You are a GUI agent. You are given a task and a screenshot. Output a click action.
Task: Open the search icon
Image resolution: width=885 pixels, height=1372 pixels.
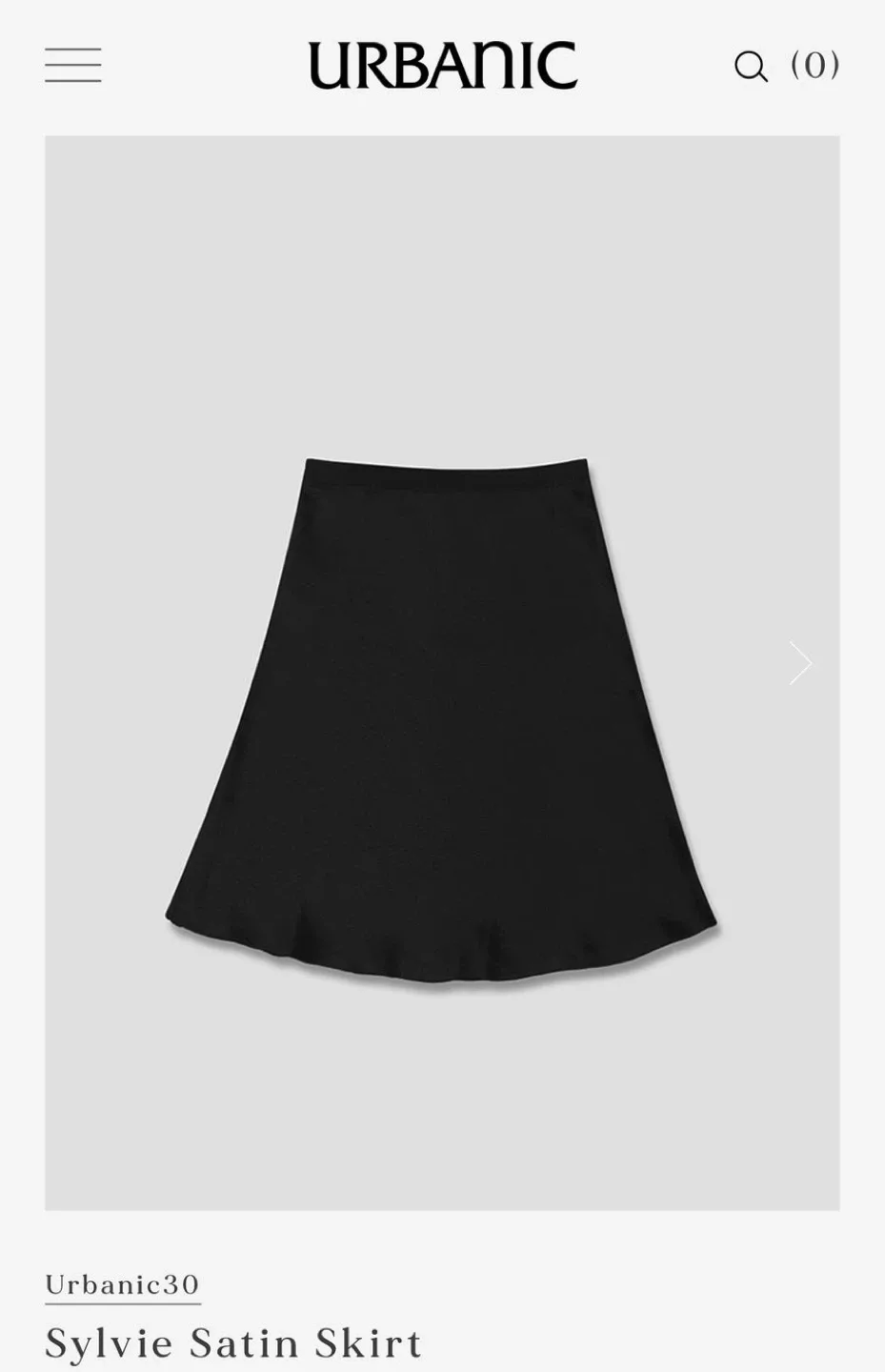click(751, 66)
